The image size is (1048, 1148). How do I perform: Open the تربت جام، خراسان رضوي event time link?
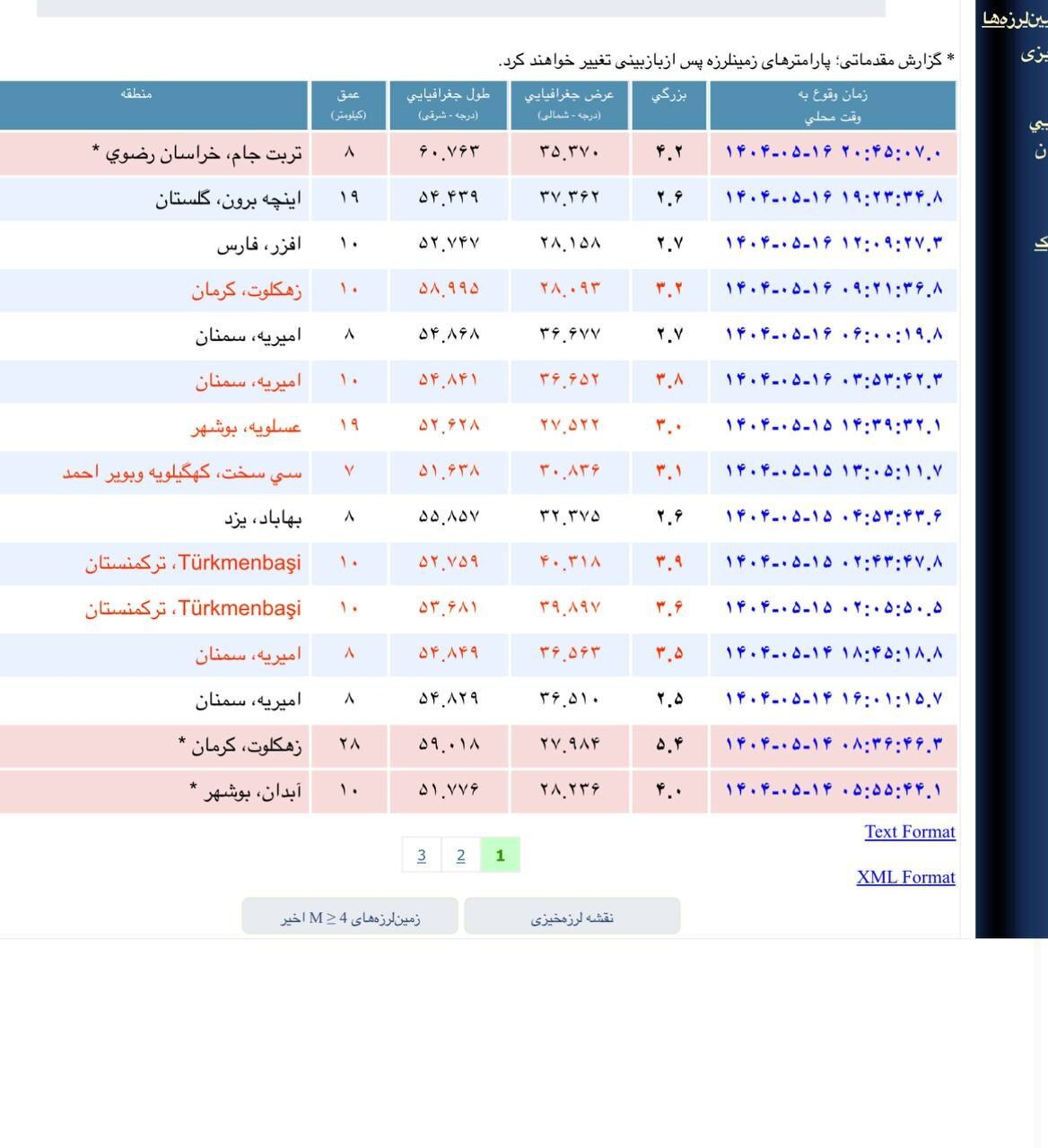[834, 152]
